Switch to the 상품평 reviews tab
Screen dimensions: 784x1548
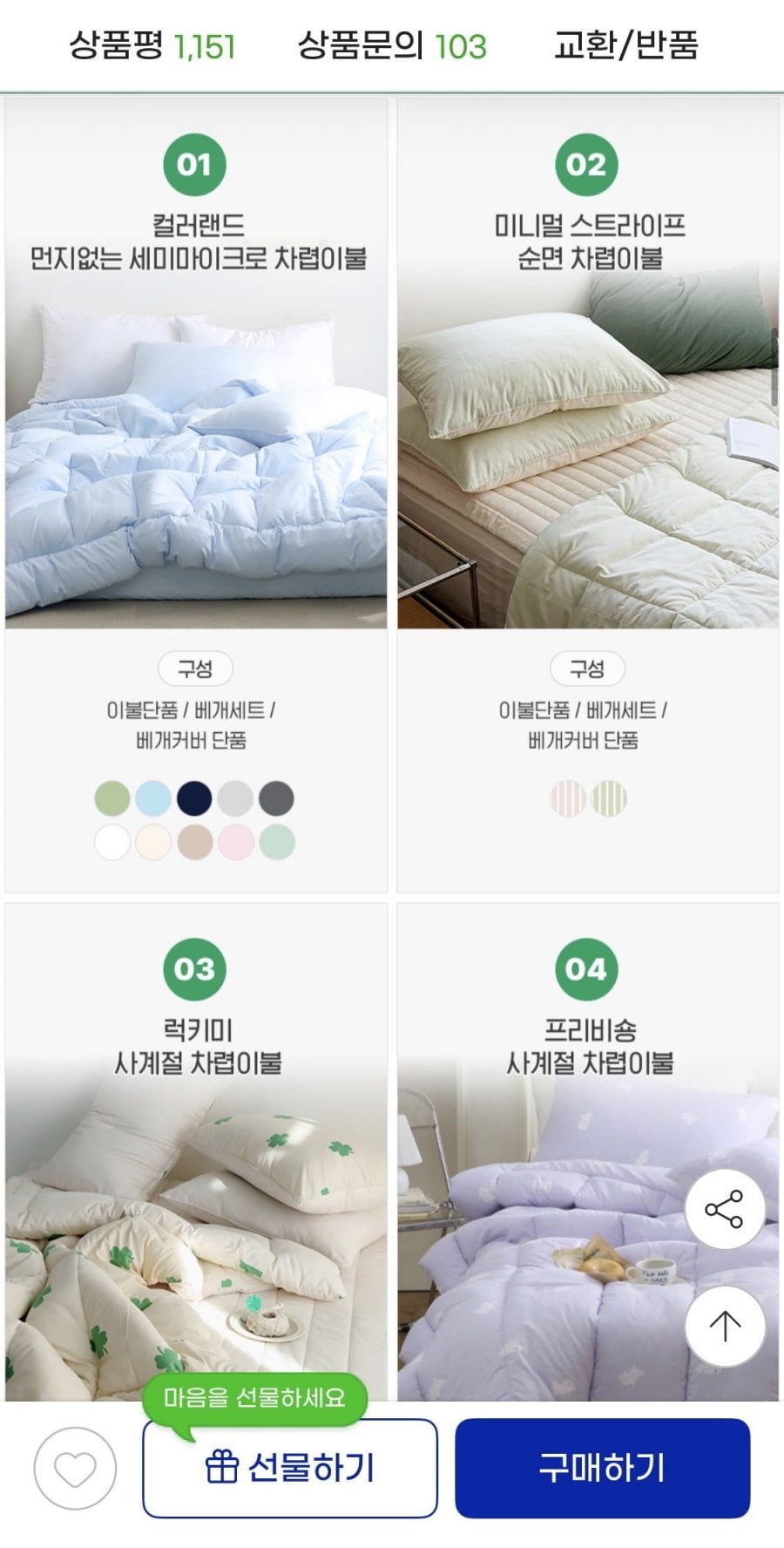(x=152, y=45)
